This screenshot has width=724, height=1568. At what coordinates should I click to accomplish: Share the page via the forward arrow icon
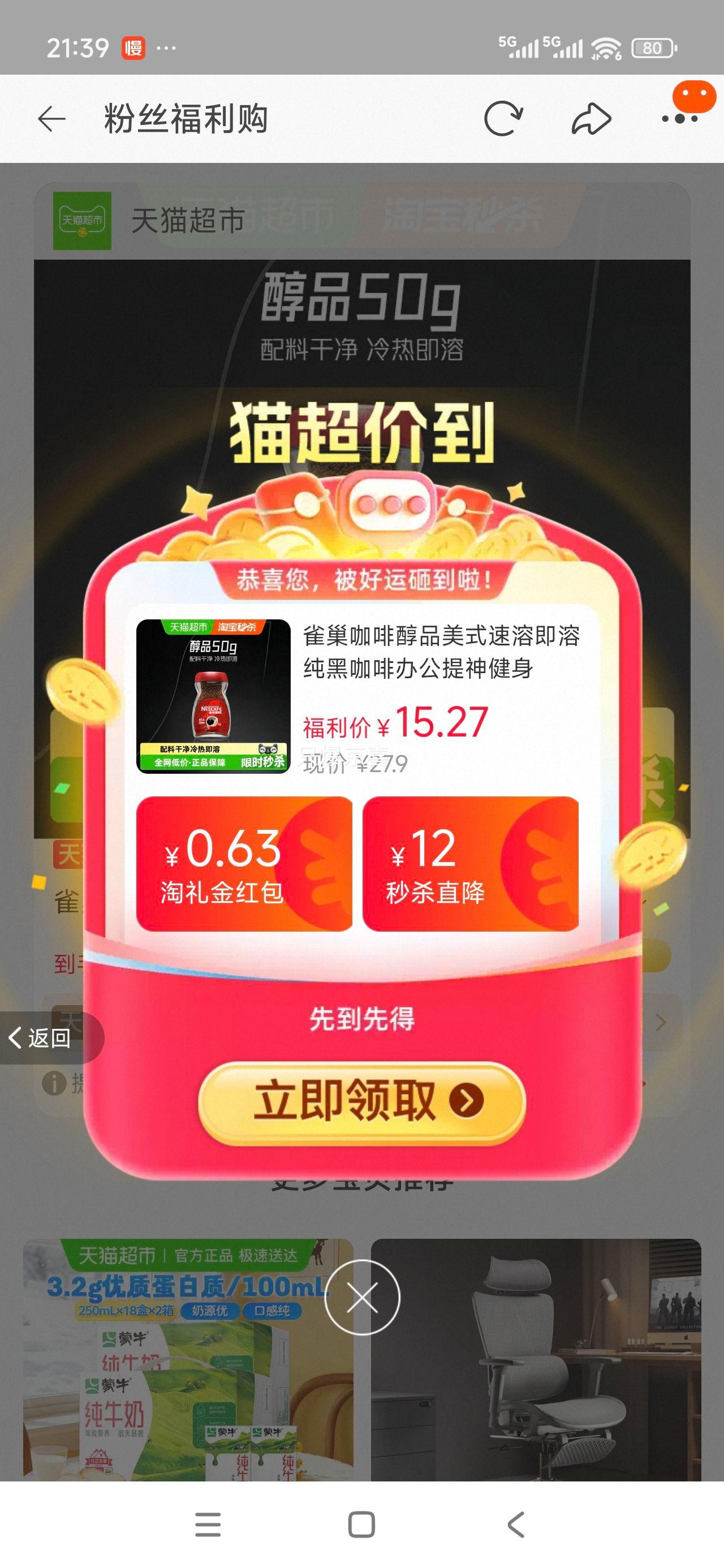click(x=592, y=119)
